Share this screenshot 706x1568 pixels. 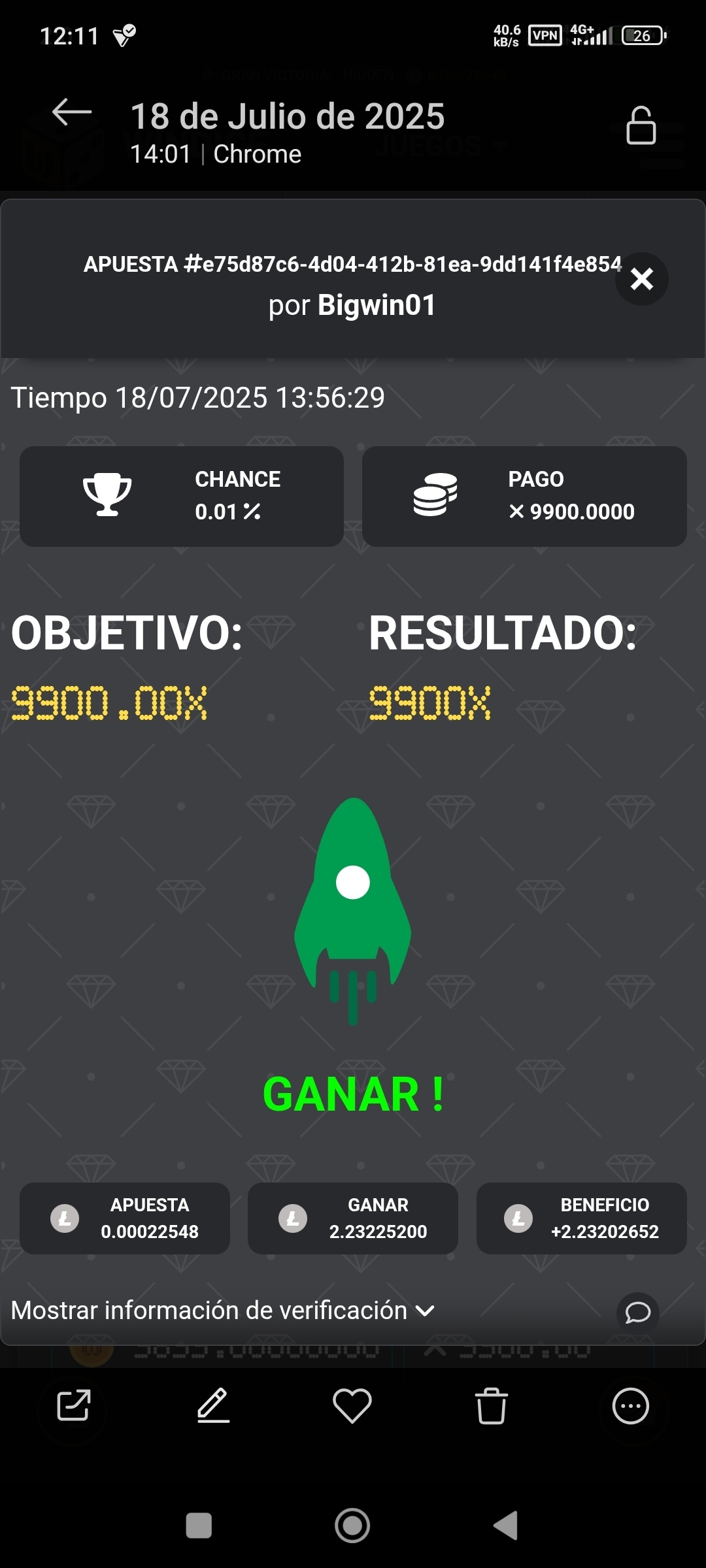(x=74, y=1405)
